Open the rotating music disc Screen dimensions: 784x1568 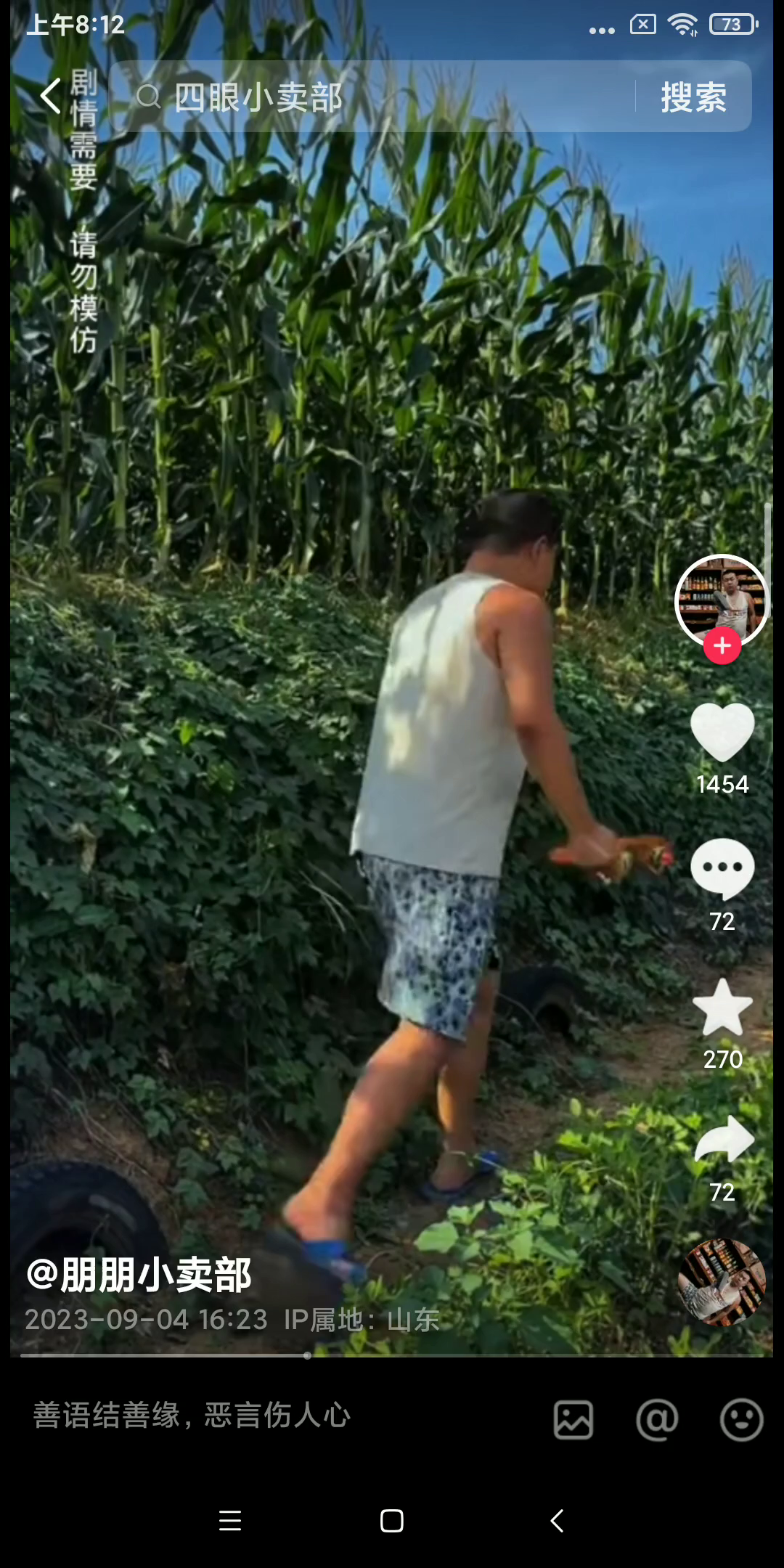pos(721,1282)
